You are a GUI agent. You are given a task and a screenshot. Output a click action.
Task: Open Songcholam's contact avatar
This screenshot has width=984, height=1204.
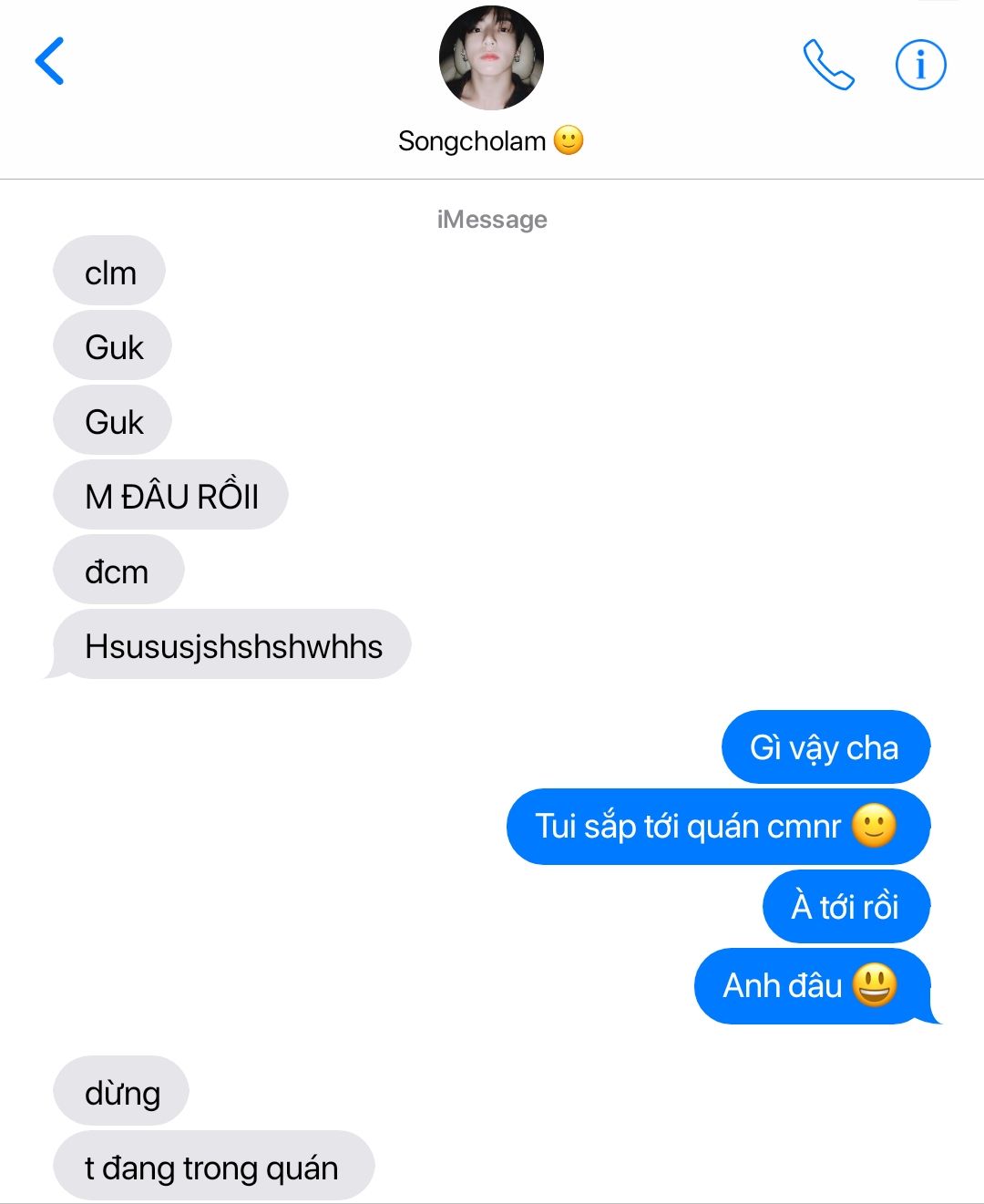pyautogui.click(x=491, y=58)
